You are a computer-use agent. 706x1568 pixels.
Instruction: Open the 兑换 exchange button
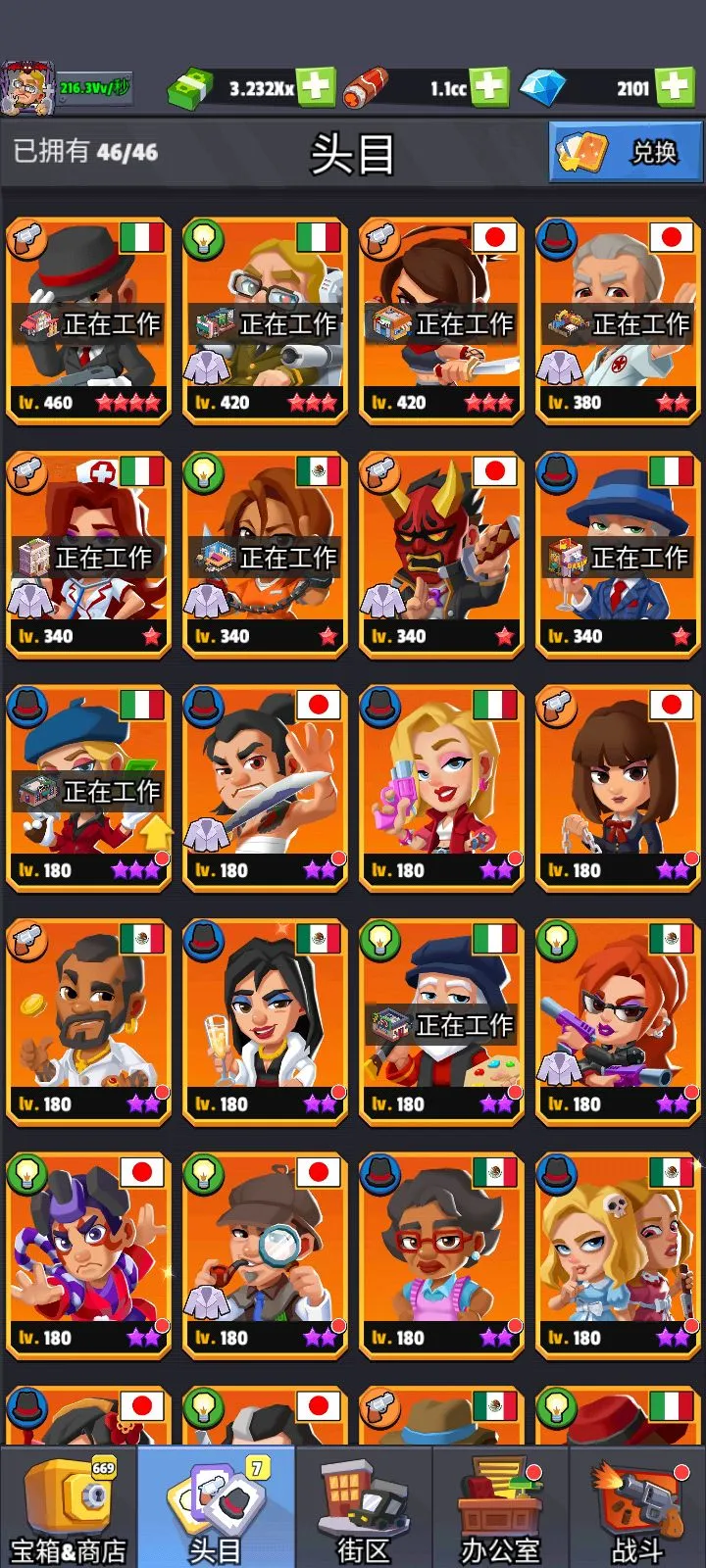click(626, 152)
